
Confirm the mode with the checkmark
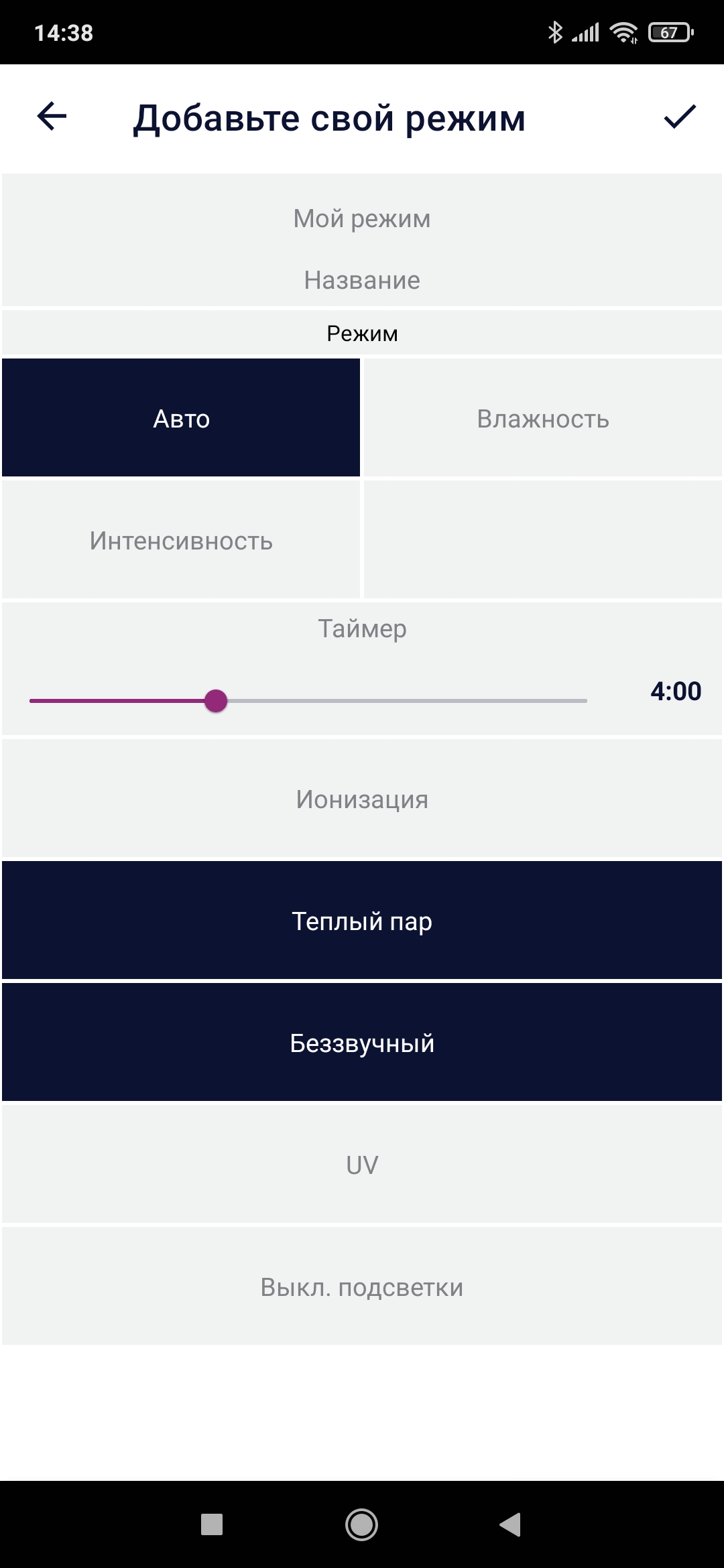pyautogui.click(x=679, y=117)
